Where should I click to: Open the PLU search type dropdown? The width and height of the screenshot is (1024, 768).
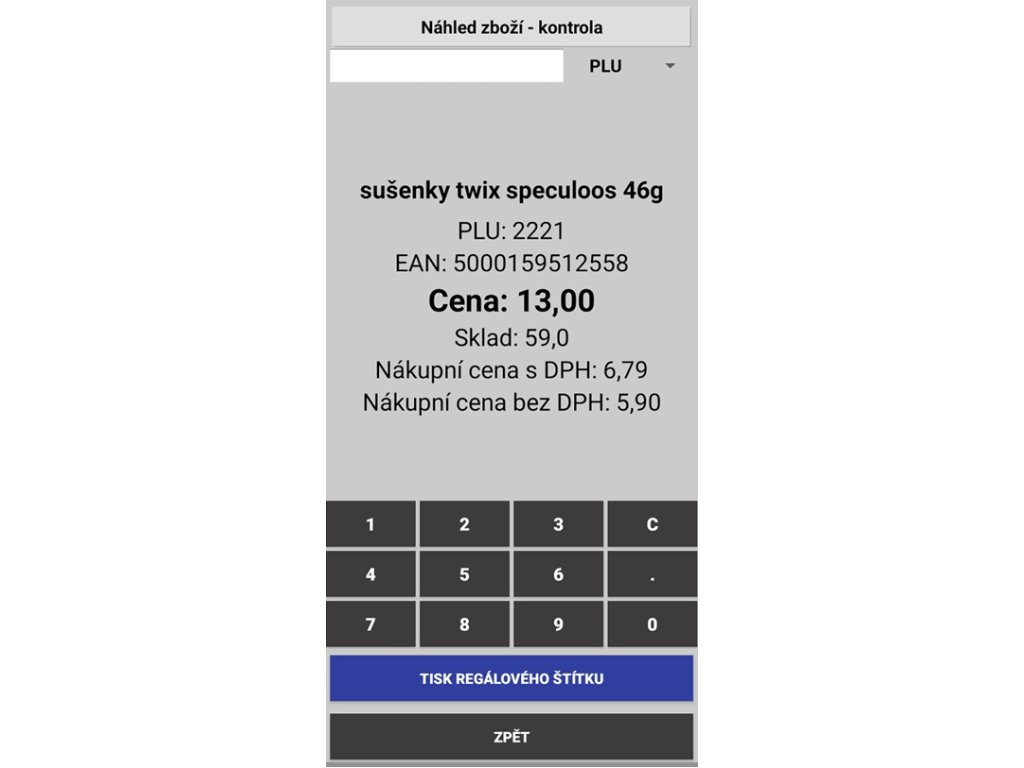631,66
